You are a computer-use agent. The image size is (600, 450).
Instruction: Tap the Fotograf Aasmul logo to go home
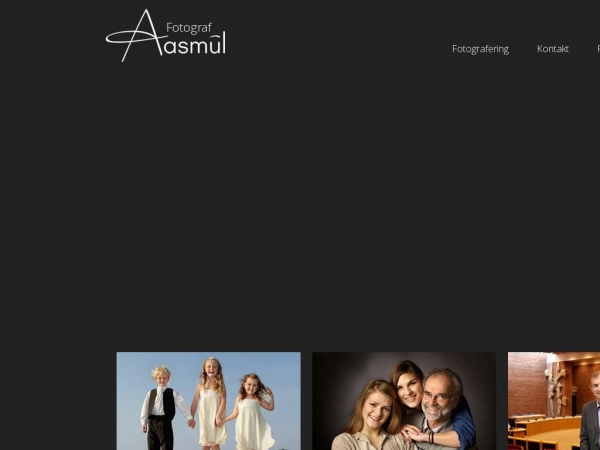166,36
